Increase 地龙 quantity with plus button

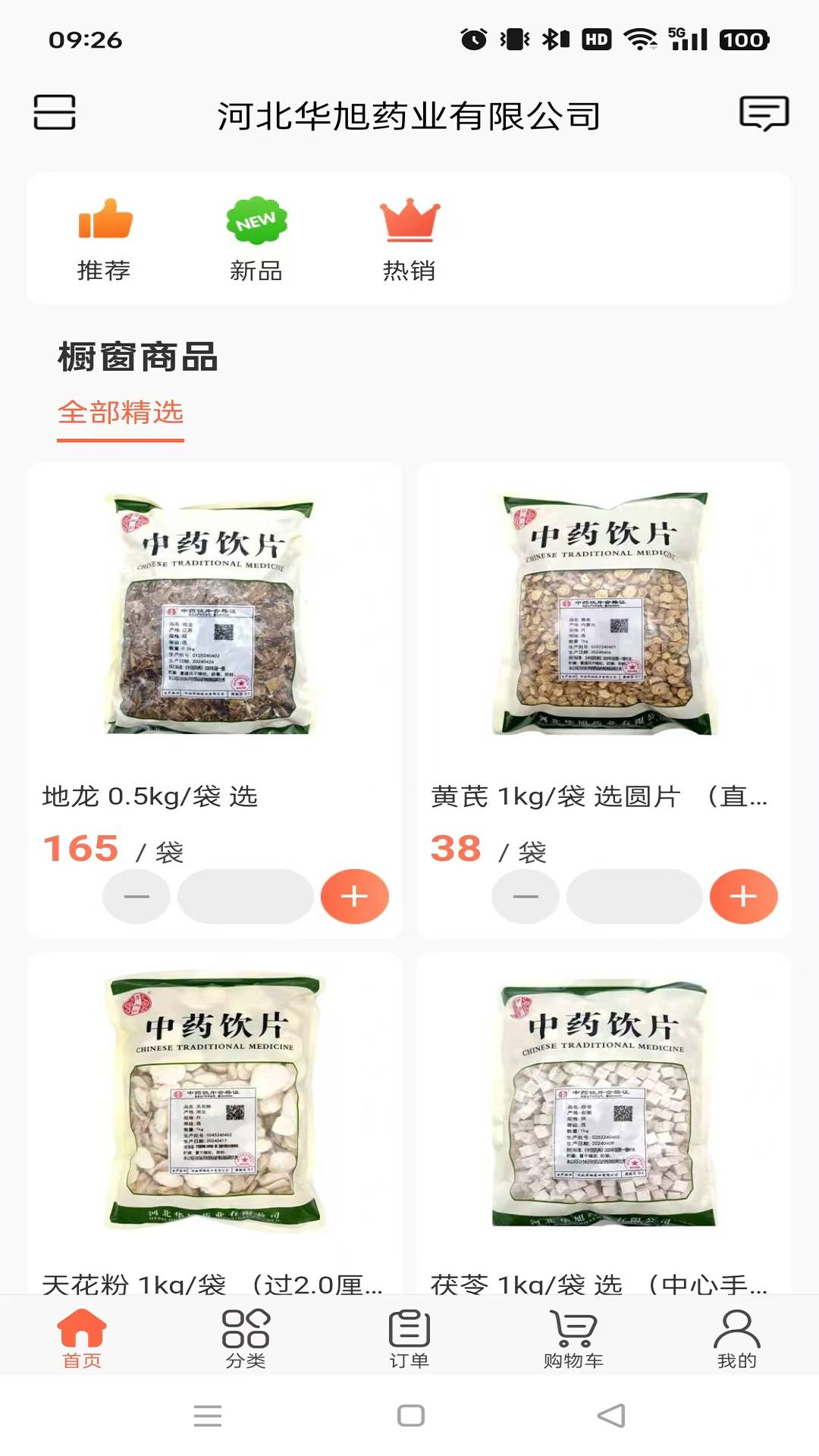tap(354, 896)
